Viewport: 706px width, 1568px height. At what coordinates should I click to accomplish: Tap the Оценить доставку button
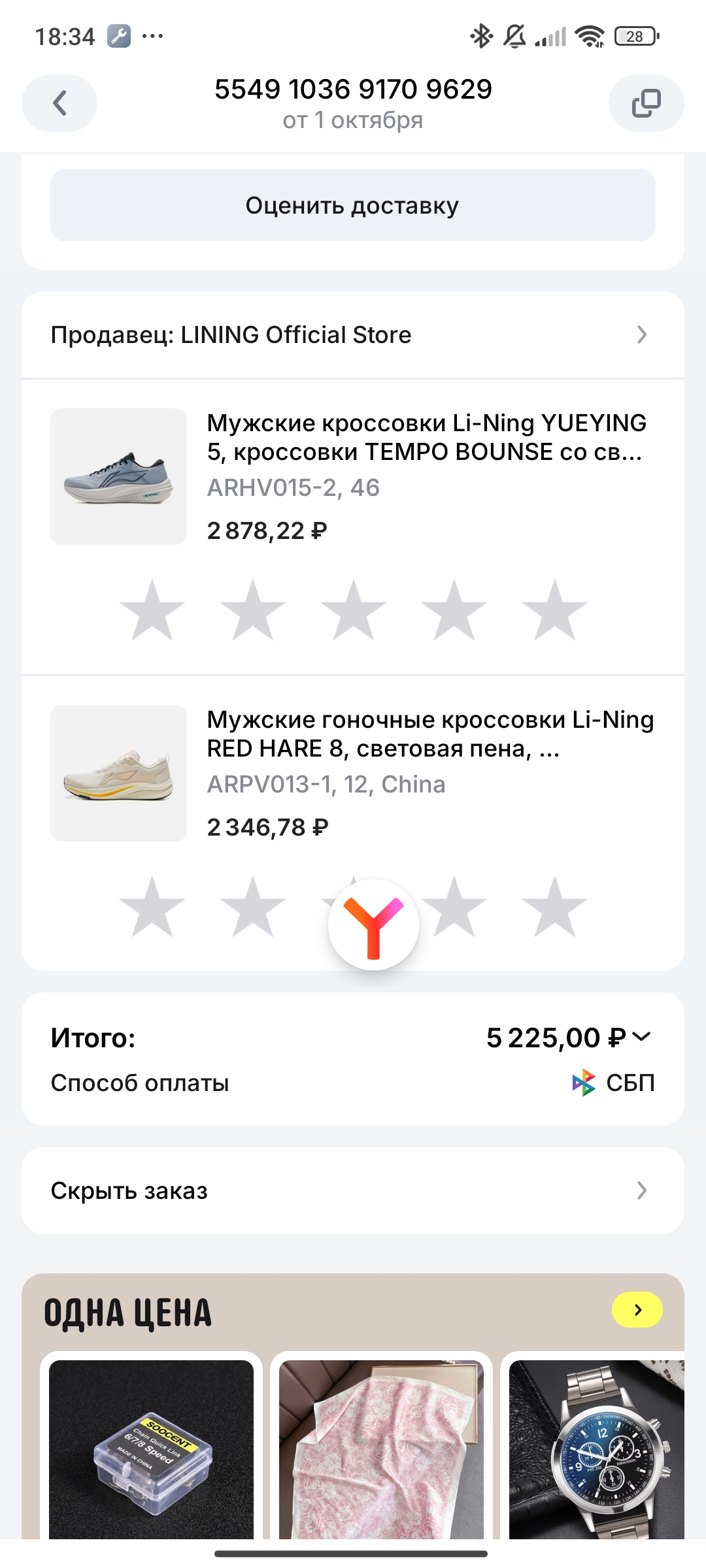353,205
